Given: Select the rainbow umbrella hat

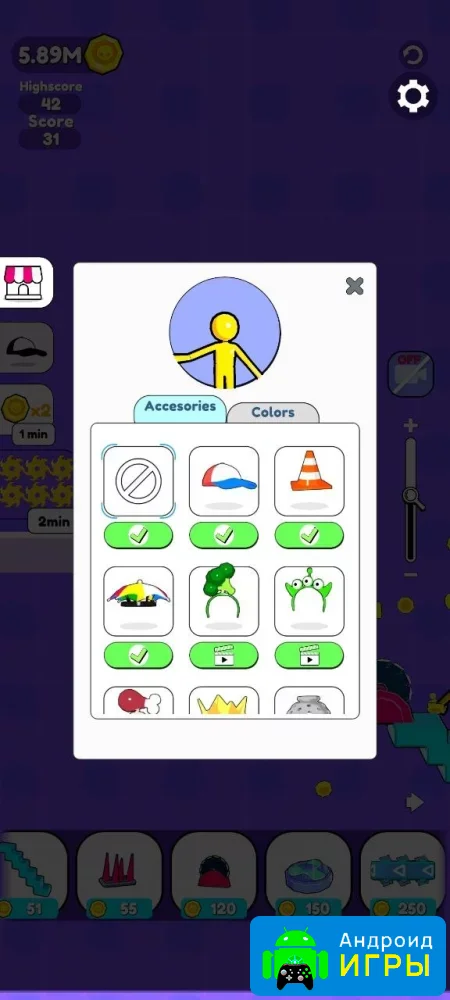Looking at the screenshot, I should point(138,601).
